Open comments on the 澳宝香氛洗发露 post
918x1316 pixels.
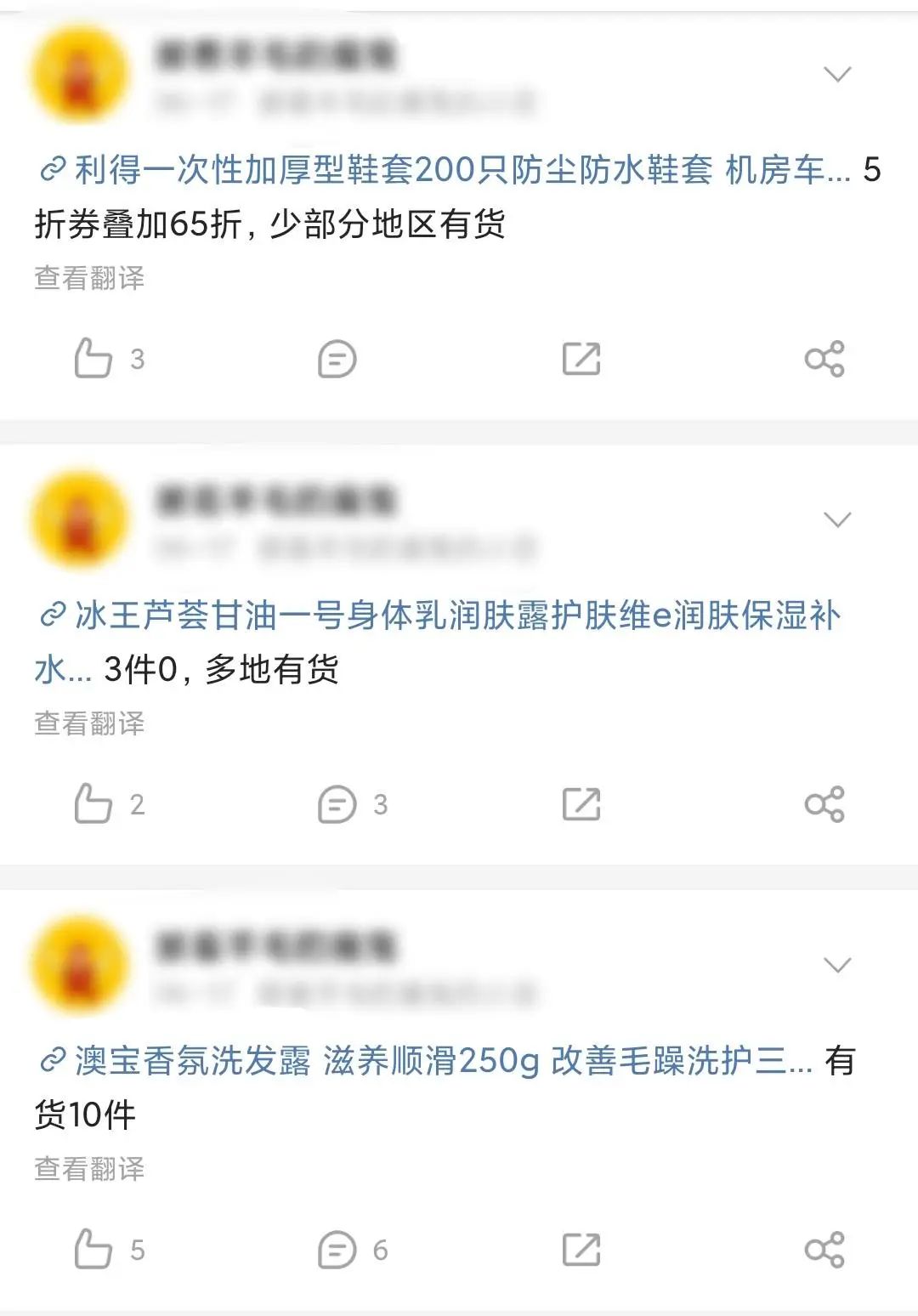pyautogui.click(x=337, y=1250)
